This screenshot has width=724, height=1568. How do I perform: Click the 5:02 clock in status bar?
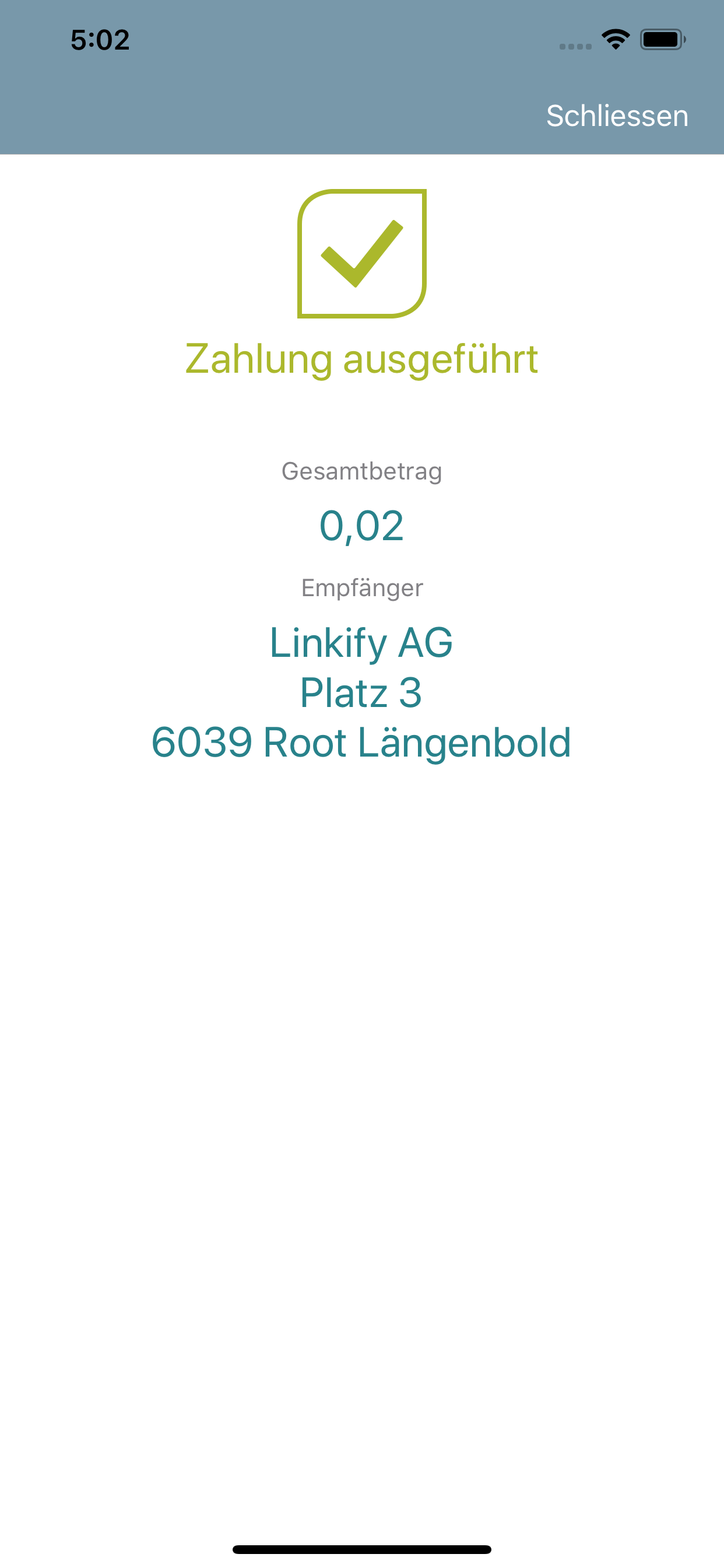[x=99, y=40]
